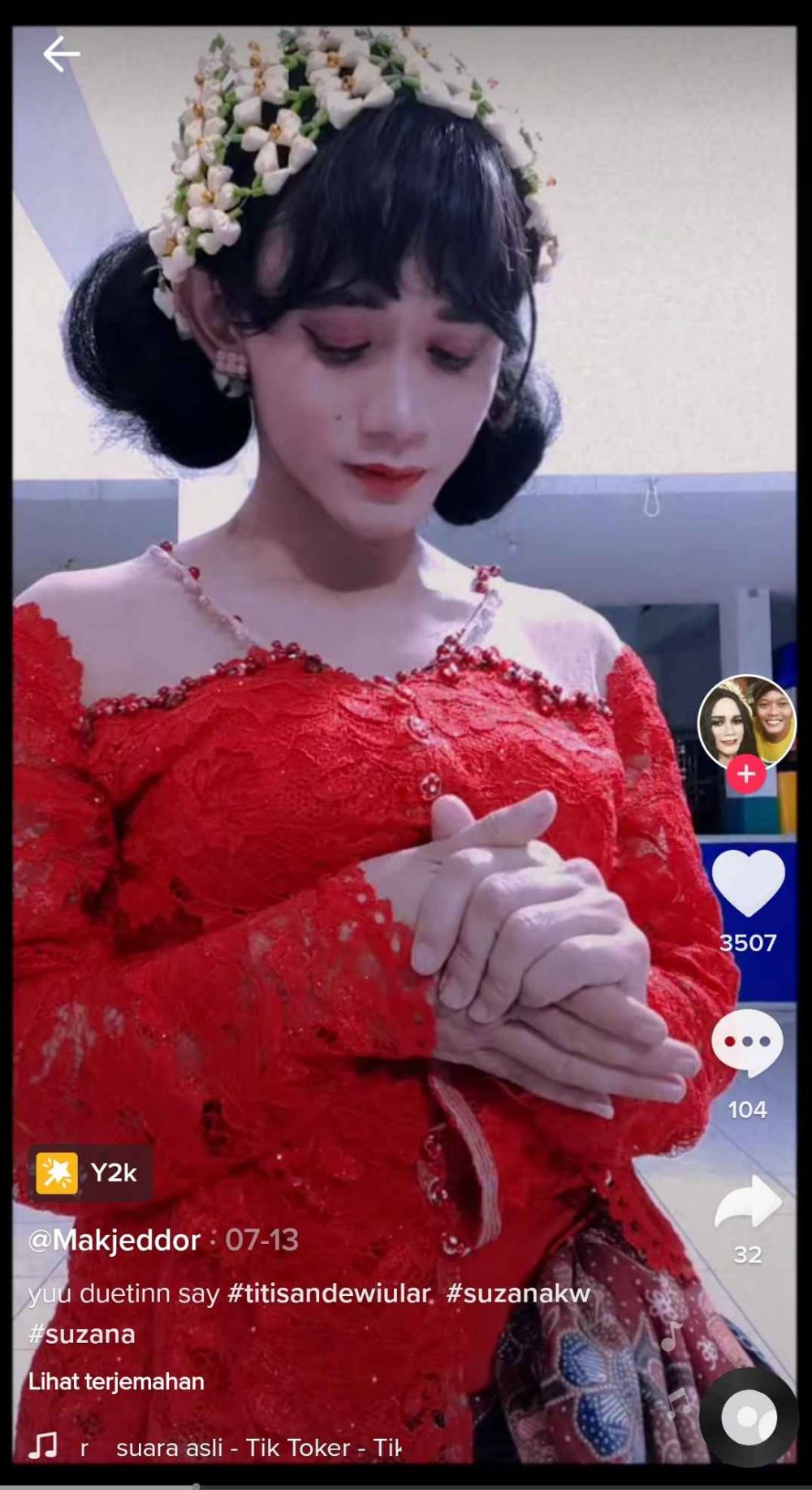
Task: Open the spinning sound disc
Action: pos(749,1418)
